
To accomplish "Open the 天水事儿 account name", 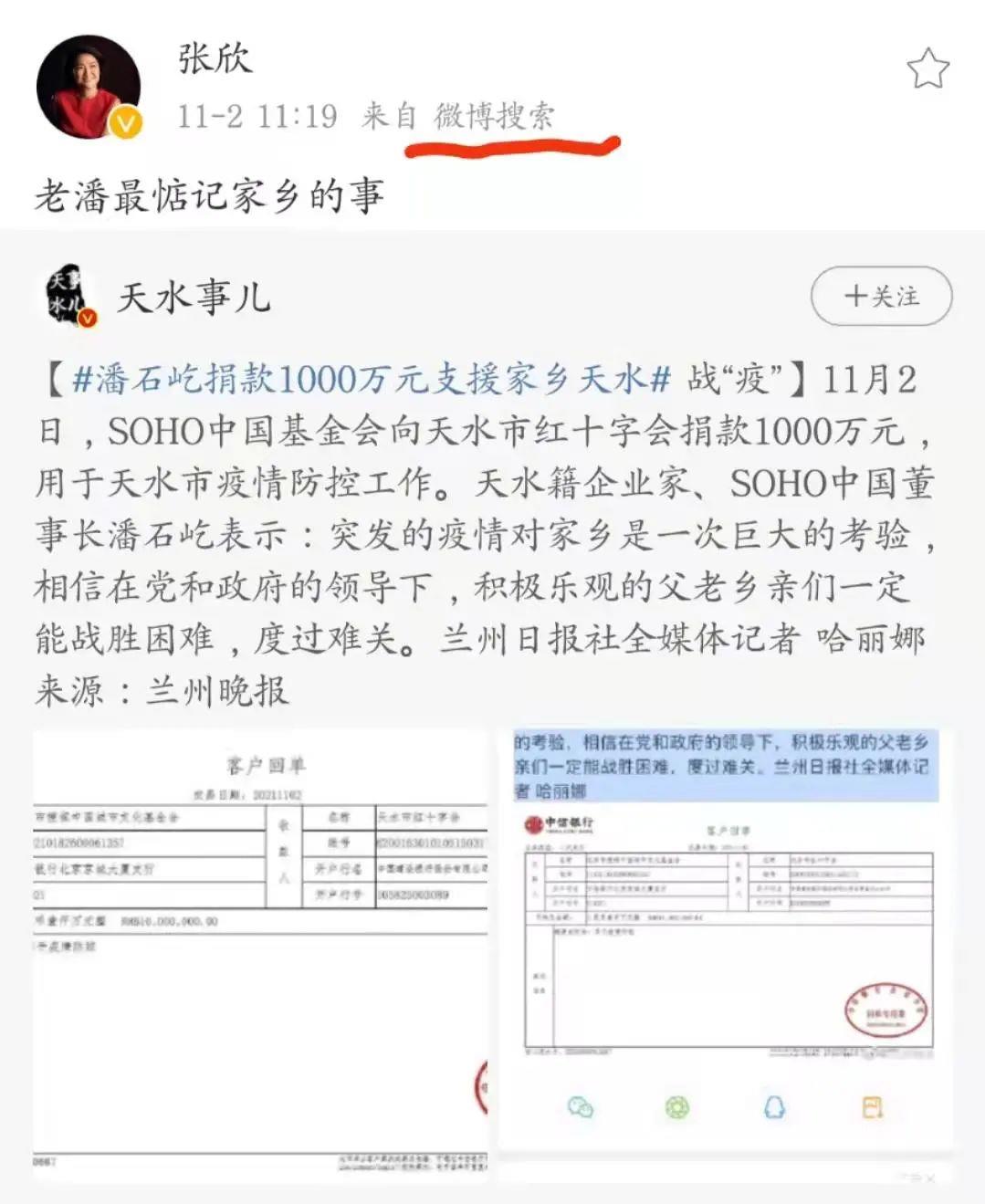I will (x=194, y=298).
